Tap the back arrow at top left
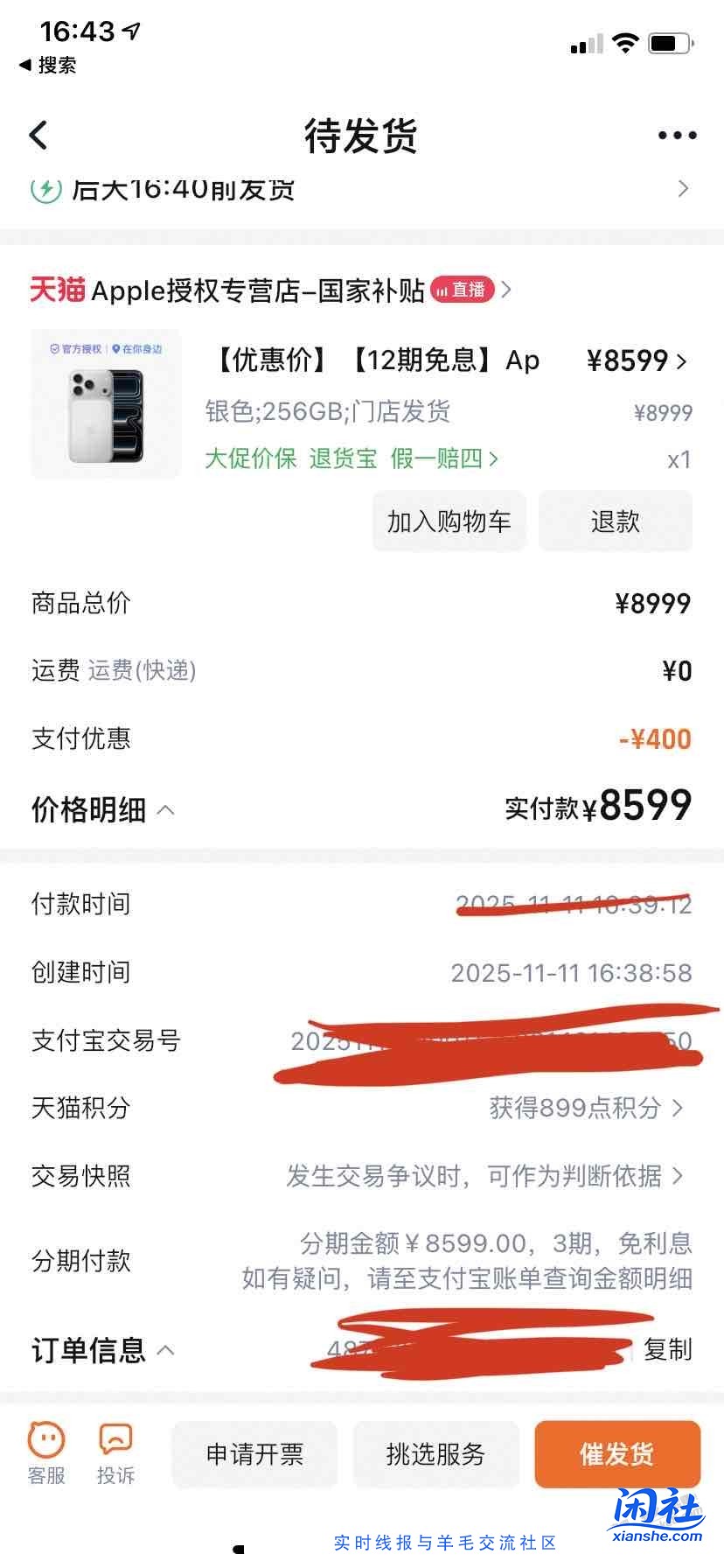 click(x=37, y=135)
